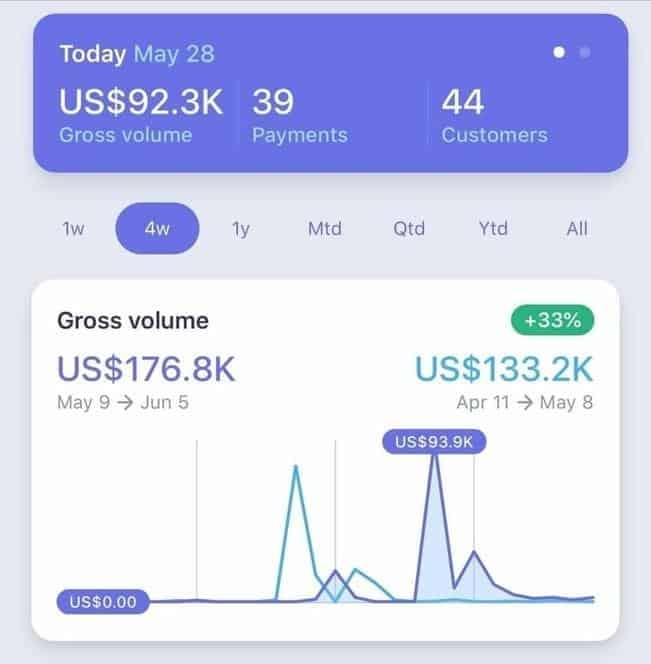
Task: Switch to the Qtd range
Action: click(409, 229)
